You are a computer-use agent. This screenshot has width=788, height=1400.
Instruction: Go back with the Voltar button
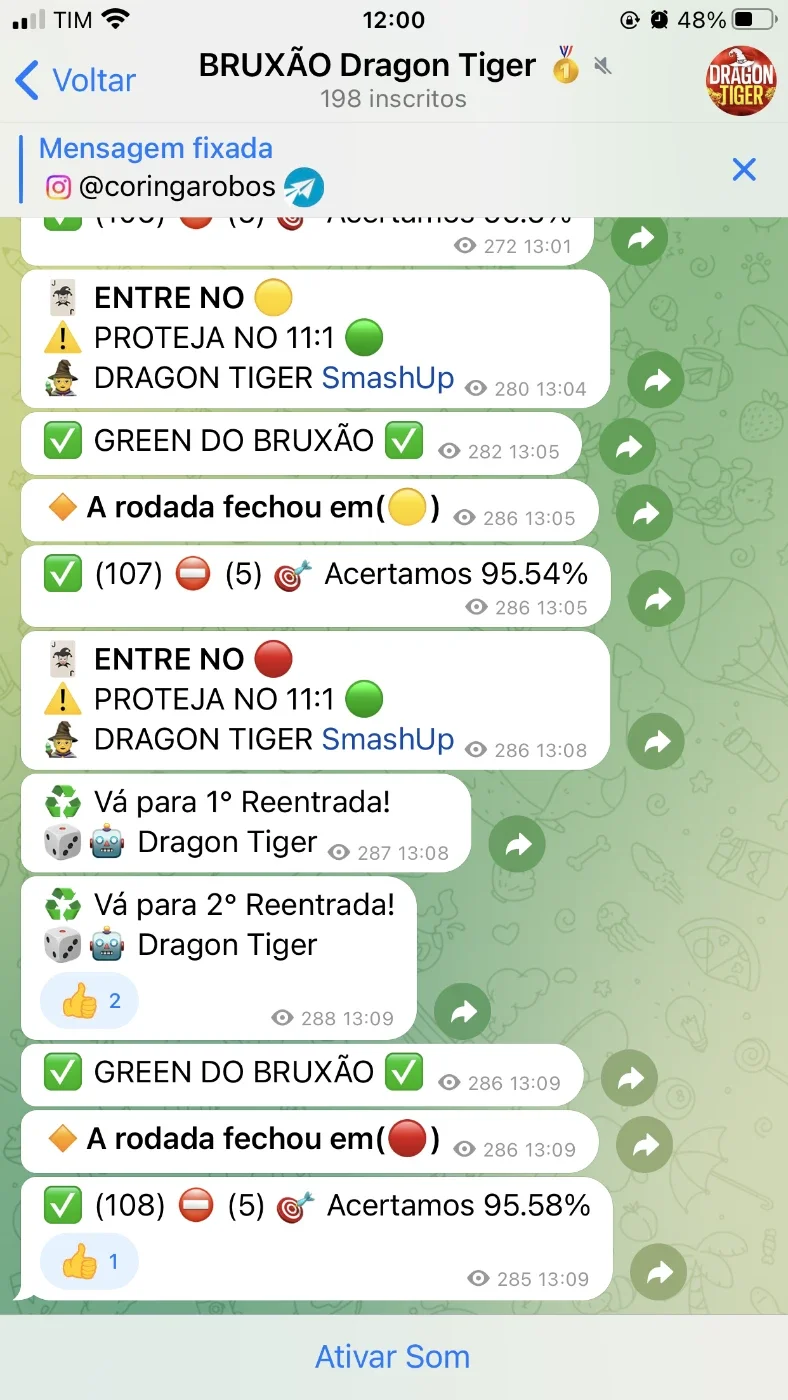point(76,80)
